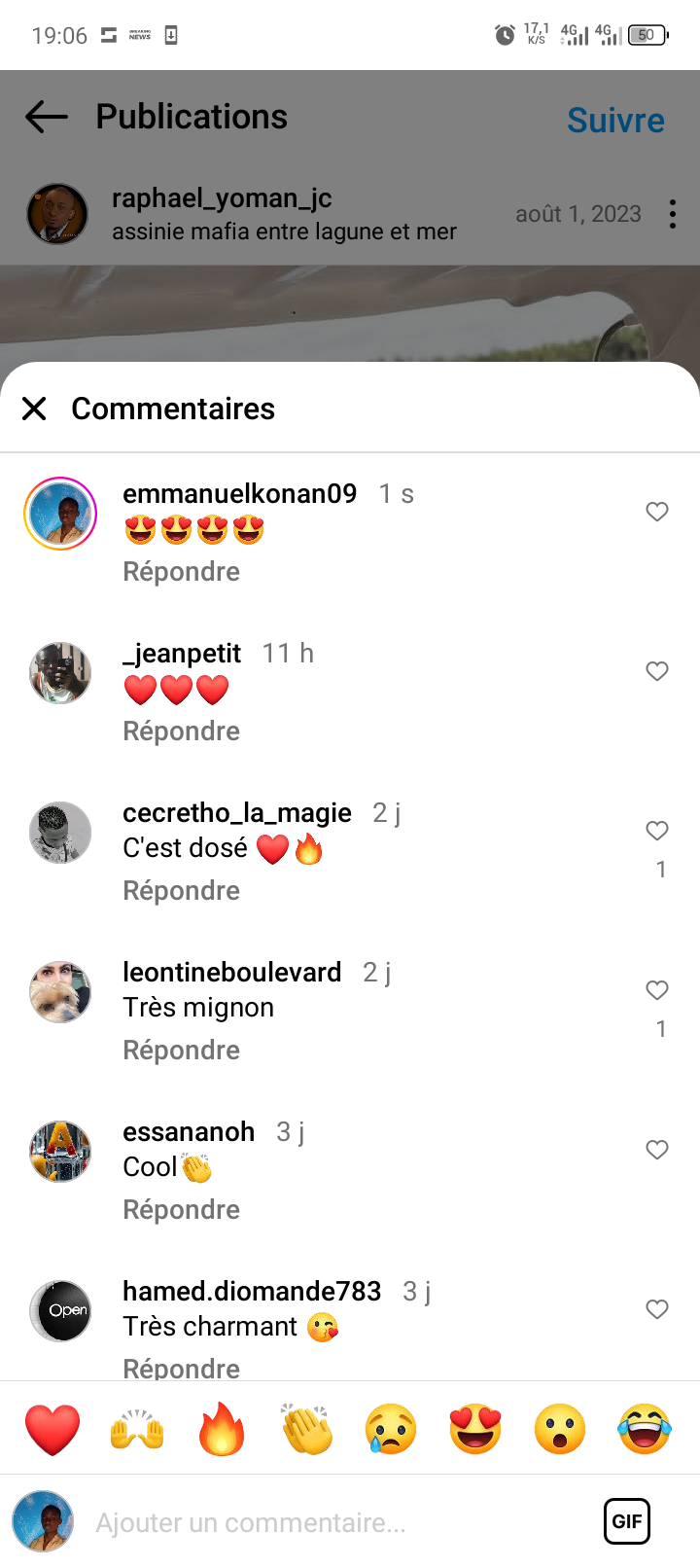Follow raphael_yoman_jc with Suivre

pos(615,121)
